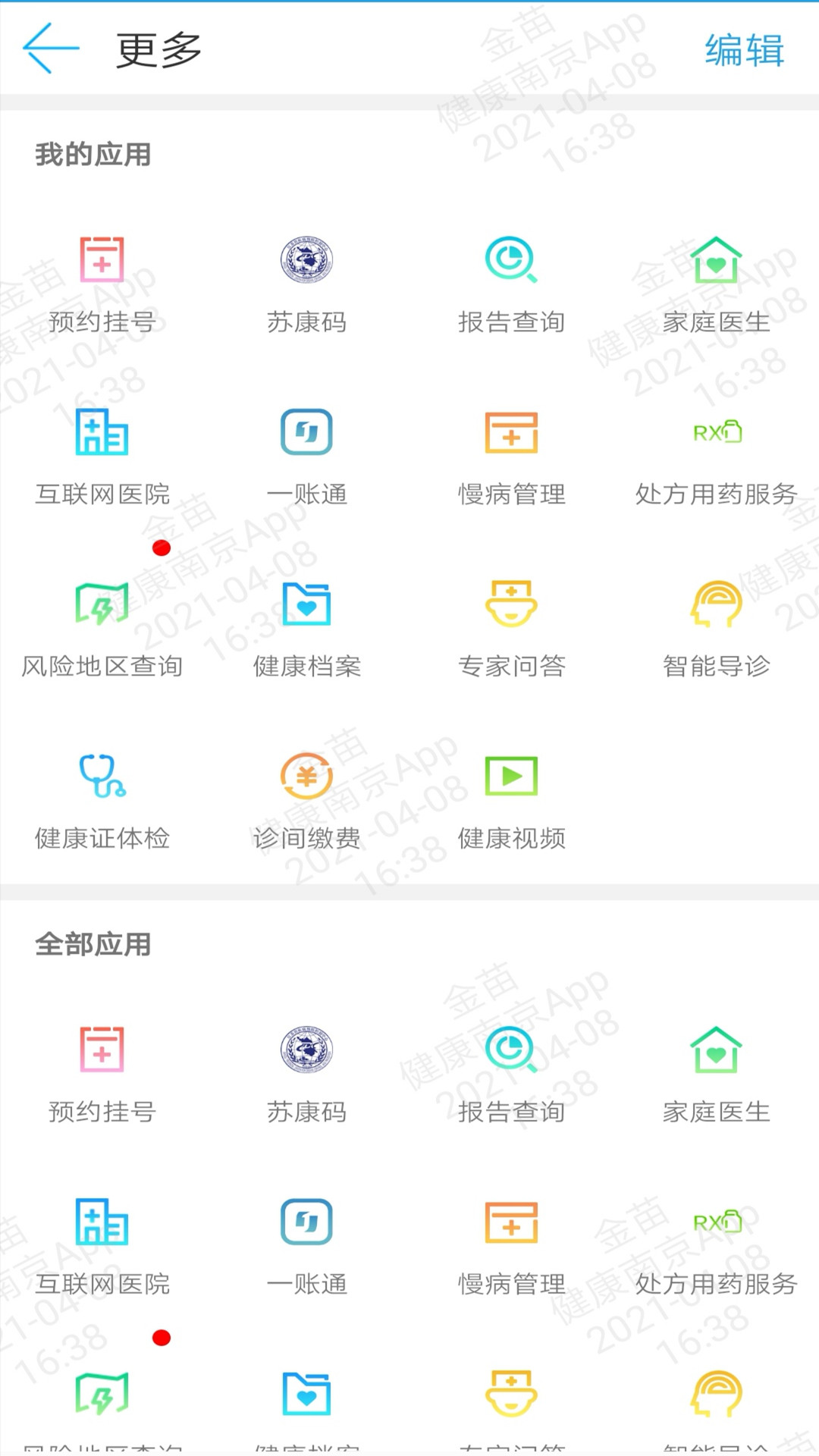Viewport: 819px width, 1456px height.
Task: Go back using the arrow icon
Action: 51,49
